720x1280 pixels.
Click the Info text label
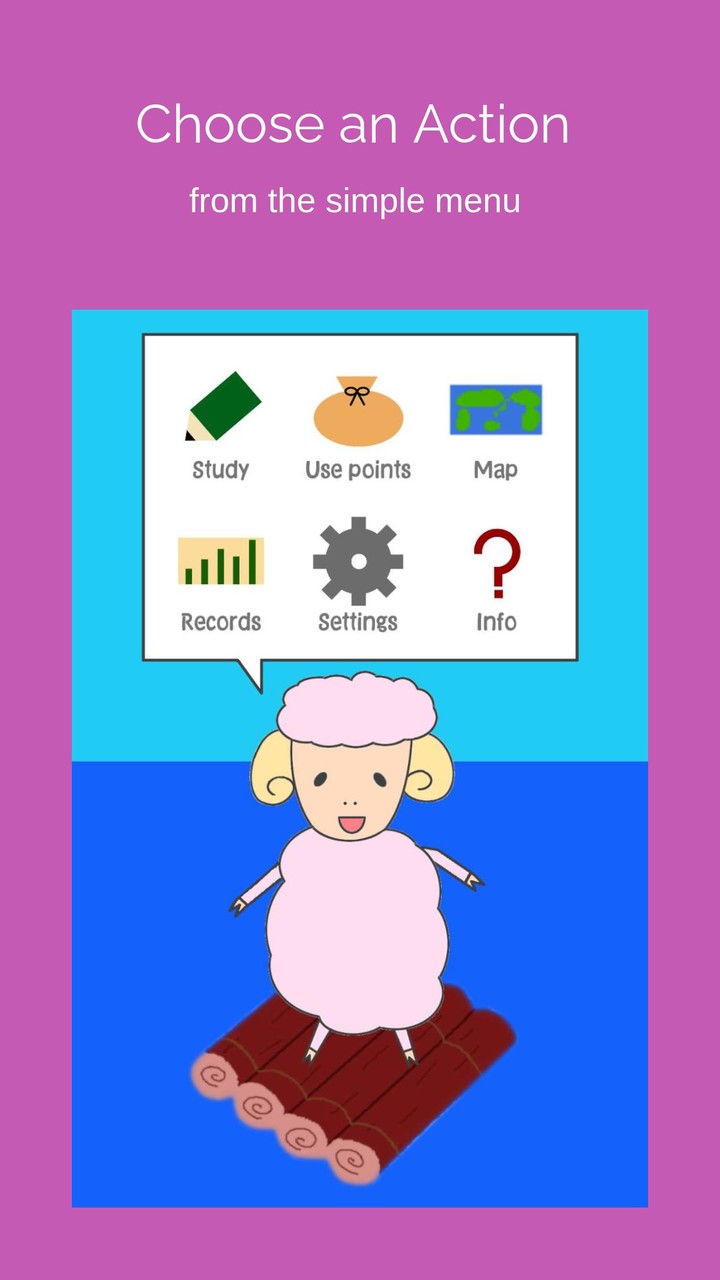pos(496,621)
